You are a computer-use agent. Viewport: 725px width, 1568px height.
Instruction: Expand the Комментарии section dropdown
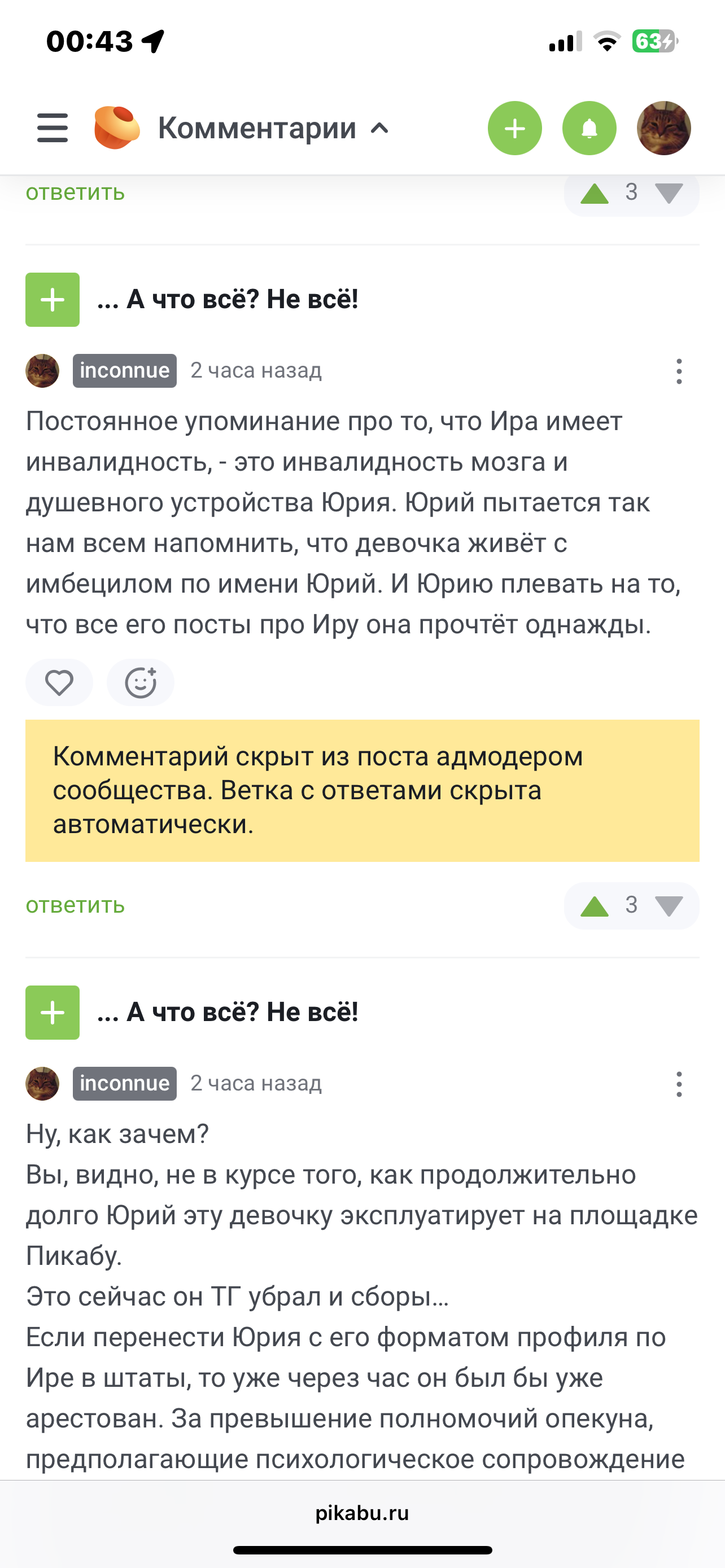(x=273, y=129)
